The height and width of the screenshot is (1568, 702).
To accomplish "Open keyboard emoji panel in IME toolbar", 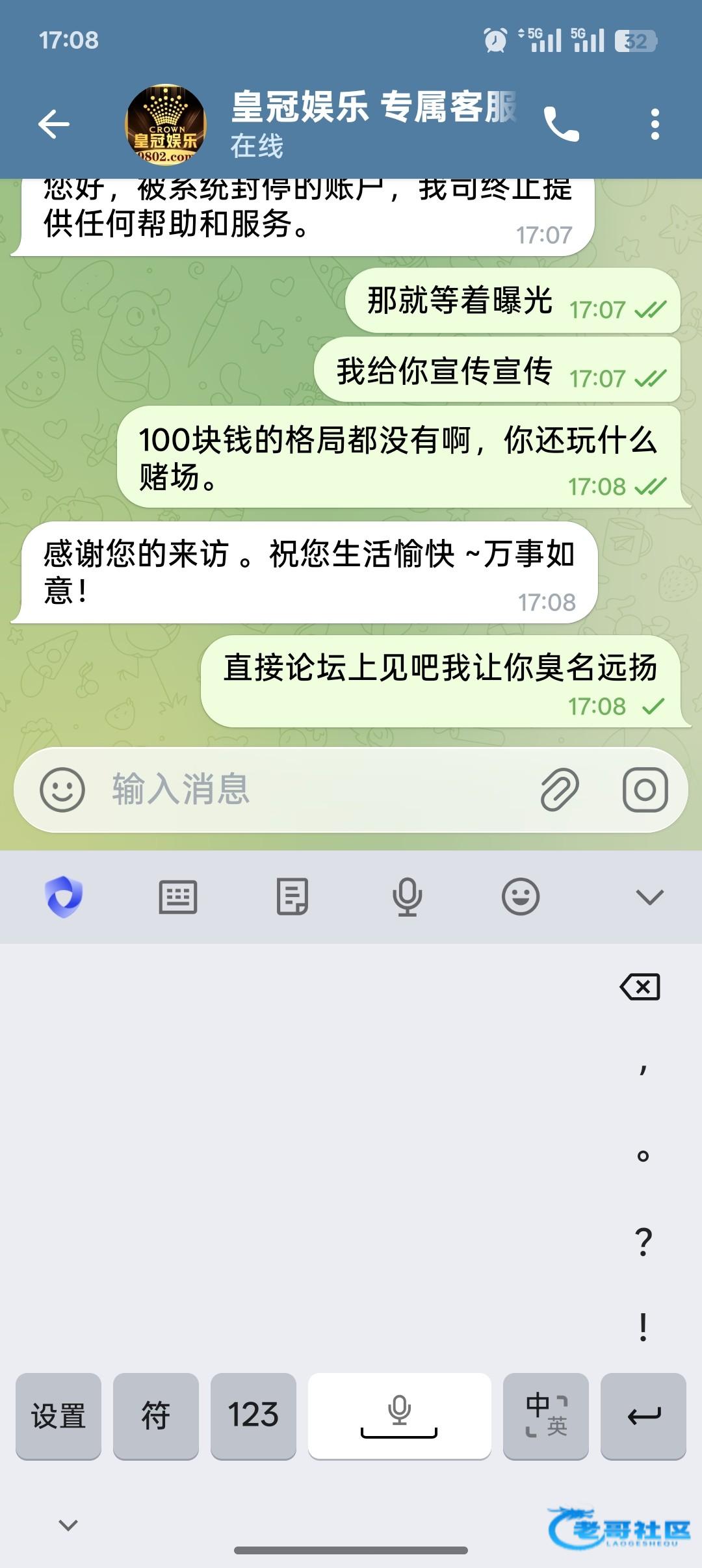I will [x=521, y=898].
